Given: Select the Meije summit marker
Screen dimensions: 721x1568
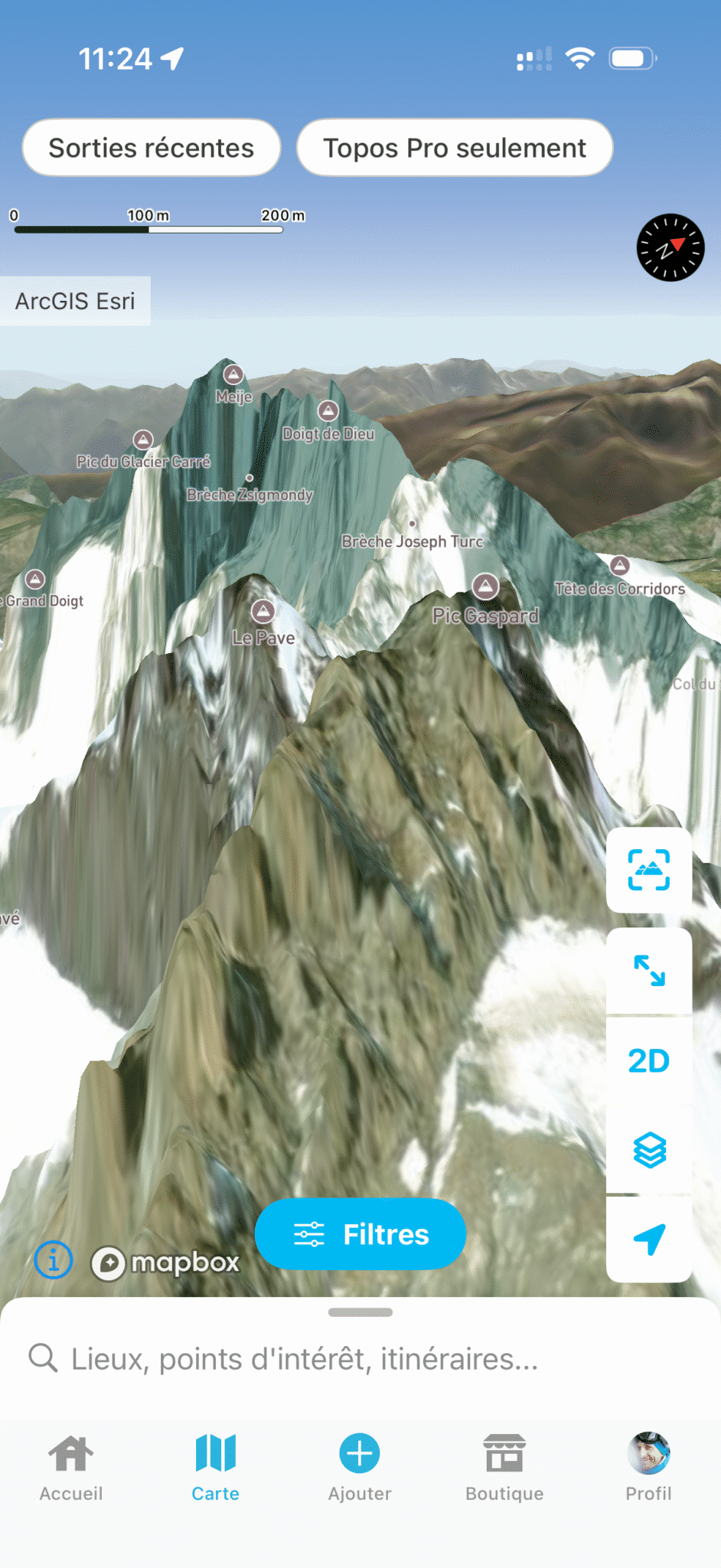Looking at the screenshot, I should point(233,374).
